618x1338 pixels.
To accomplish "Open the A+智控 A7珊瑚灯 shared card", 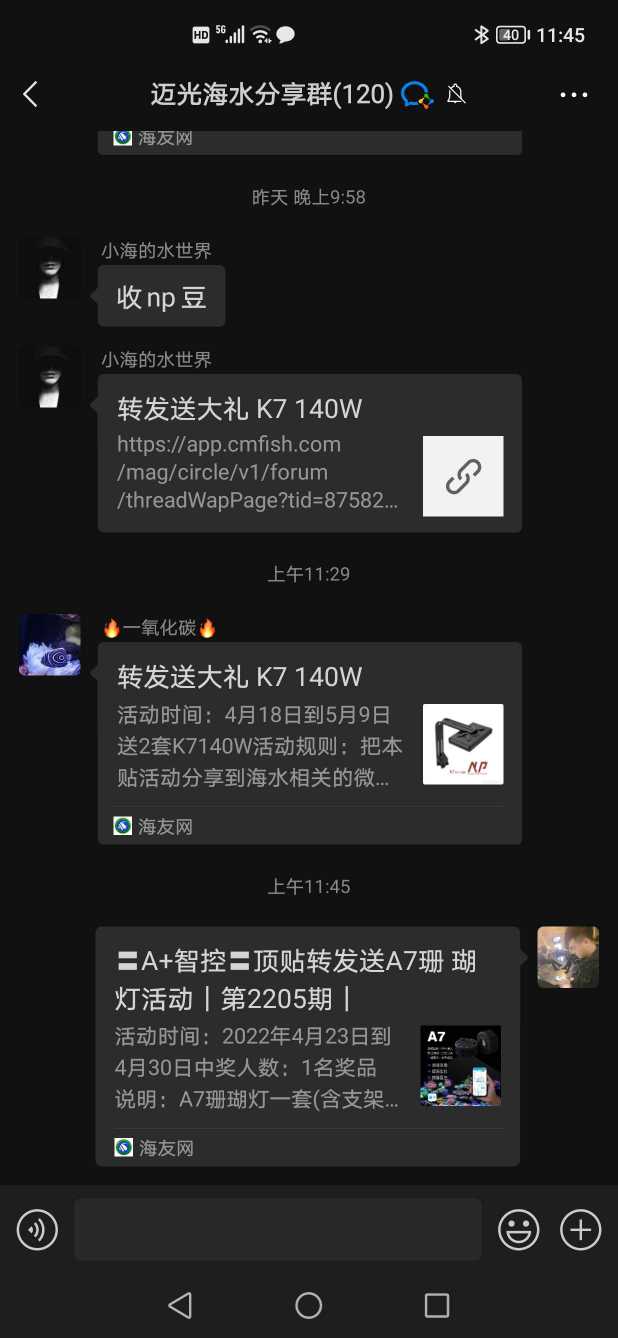I will tap(307, 1045).
